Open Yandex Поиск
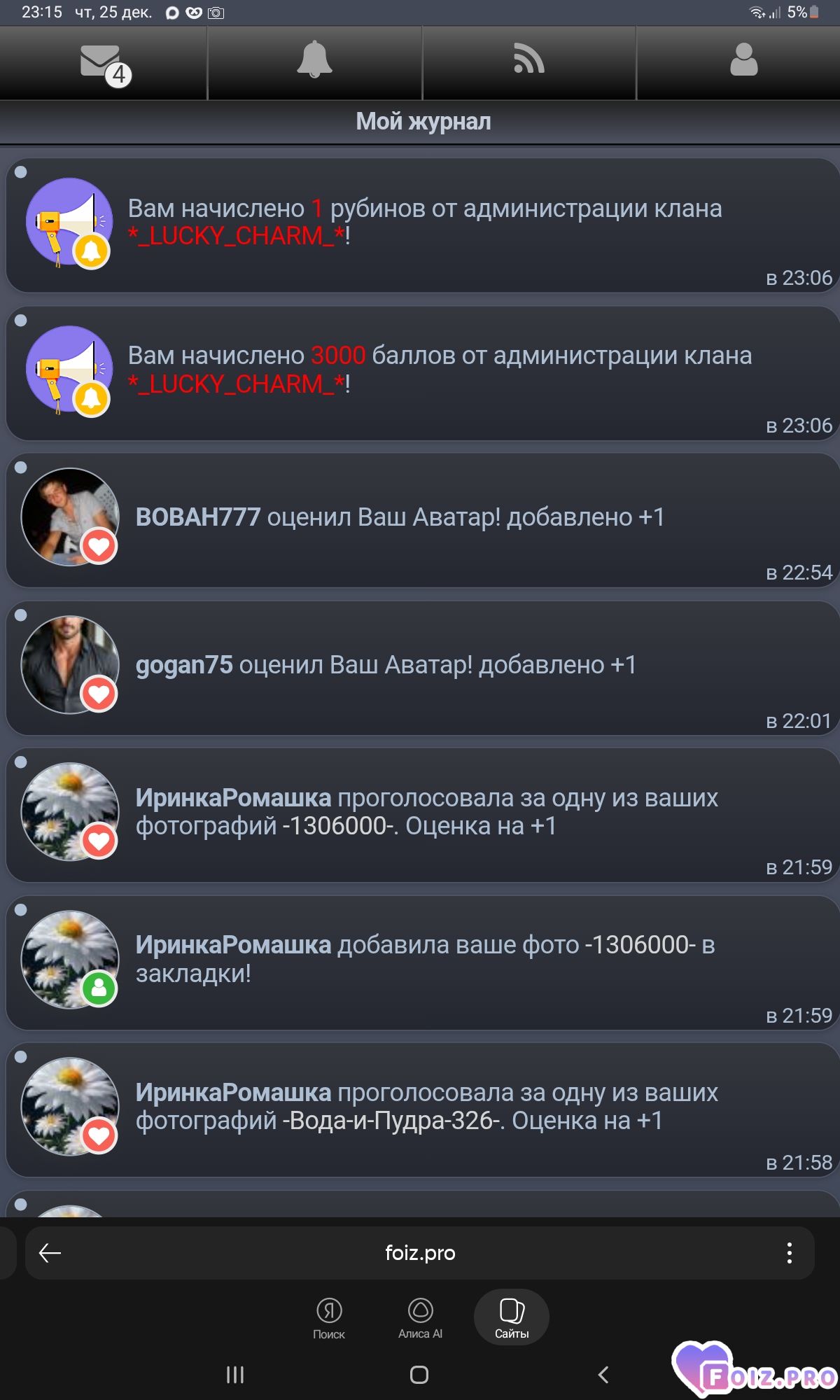 pyautogui.click(x=329, y=1317)
